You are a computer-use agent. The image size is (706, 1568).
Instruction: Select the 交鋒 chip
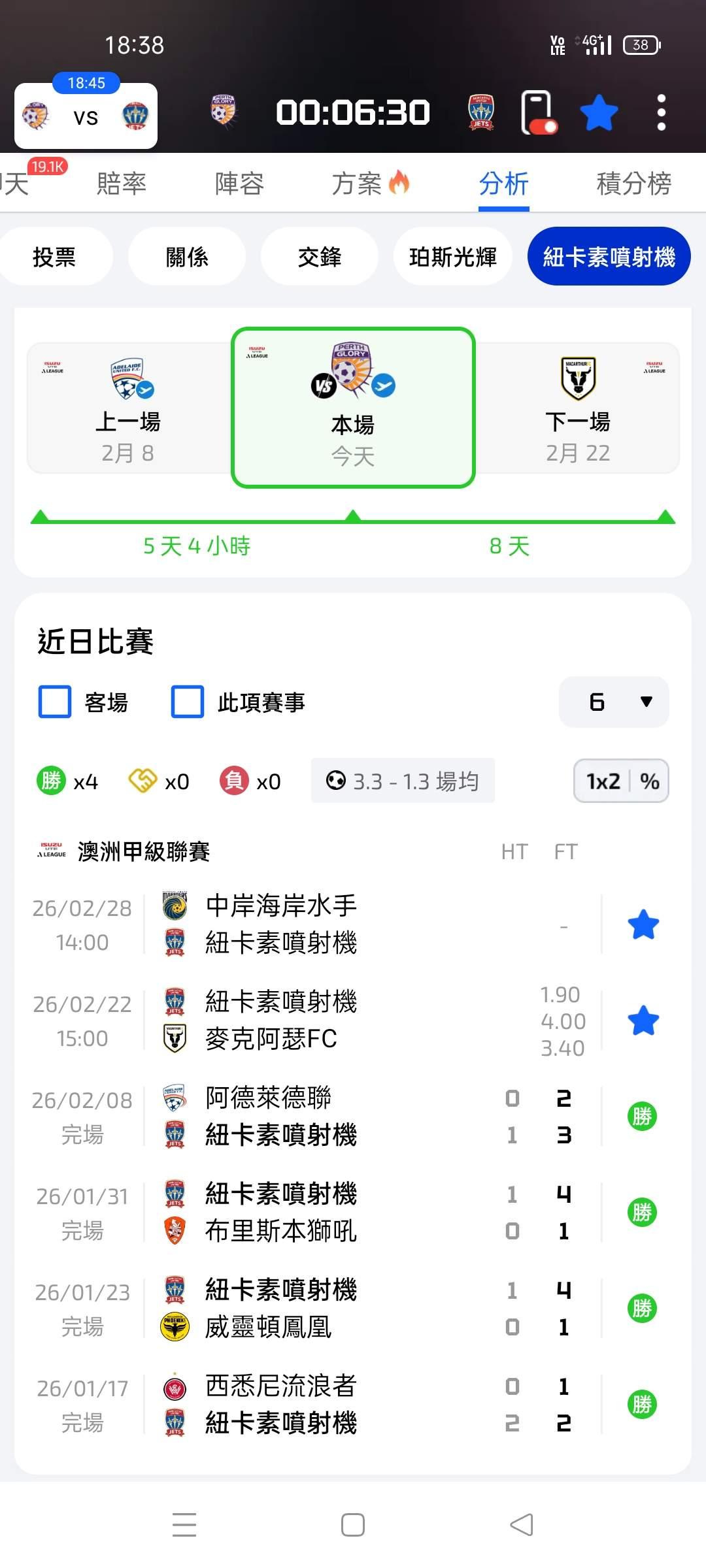(x=320, y=257)
